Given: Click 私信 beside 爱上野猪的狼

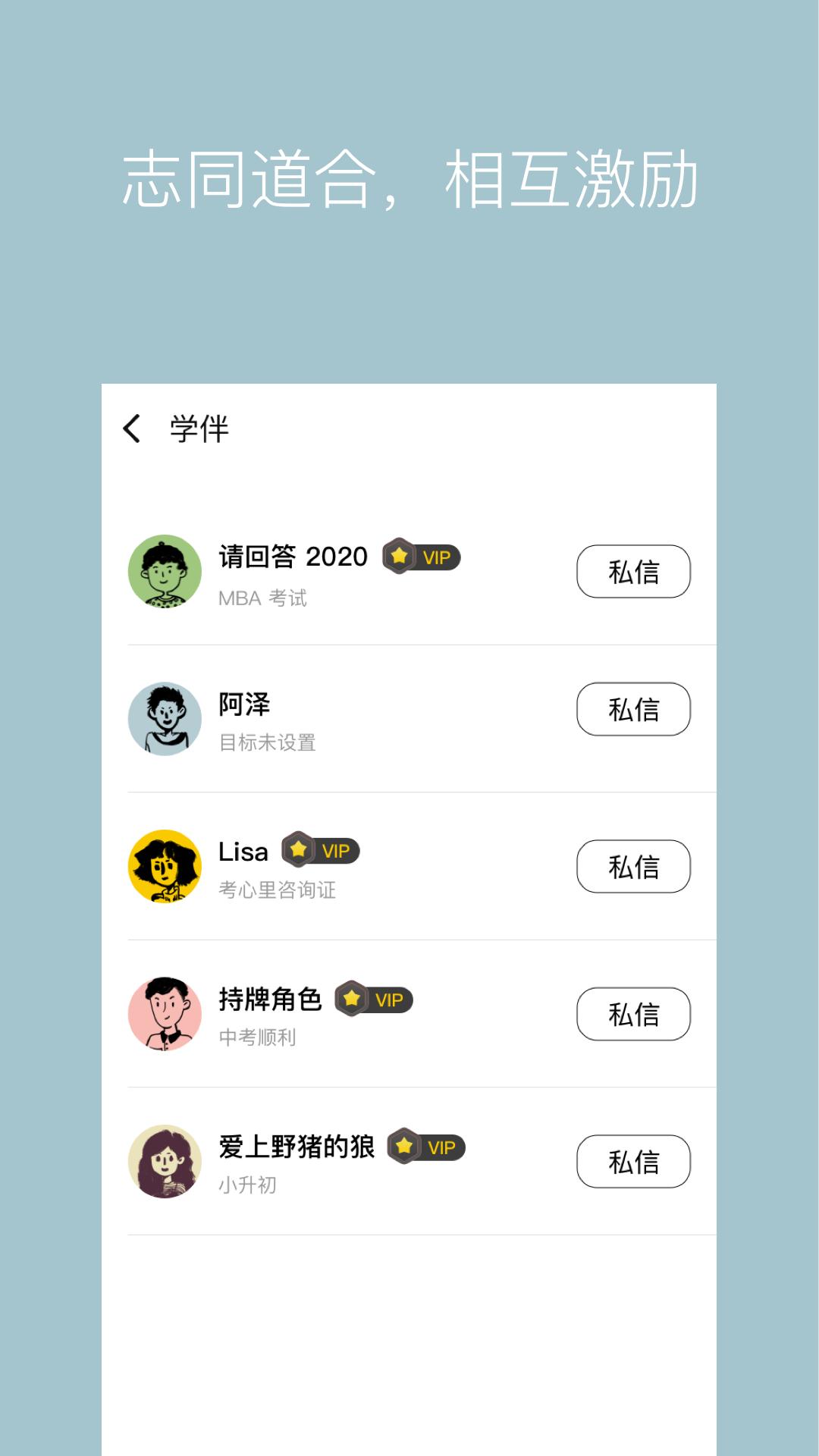Looking at the screenshot, I should pos(634,1161).
